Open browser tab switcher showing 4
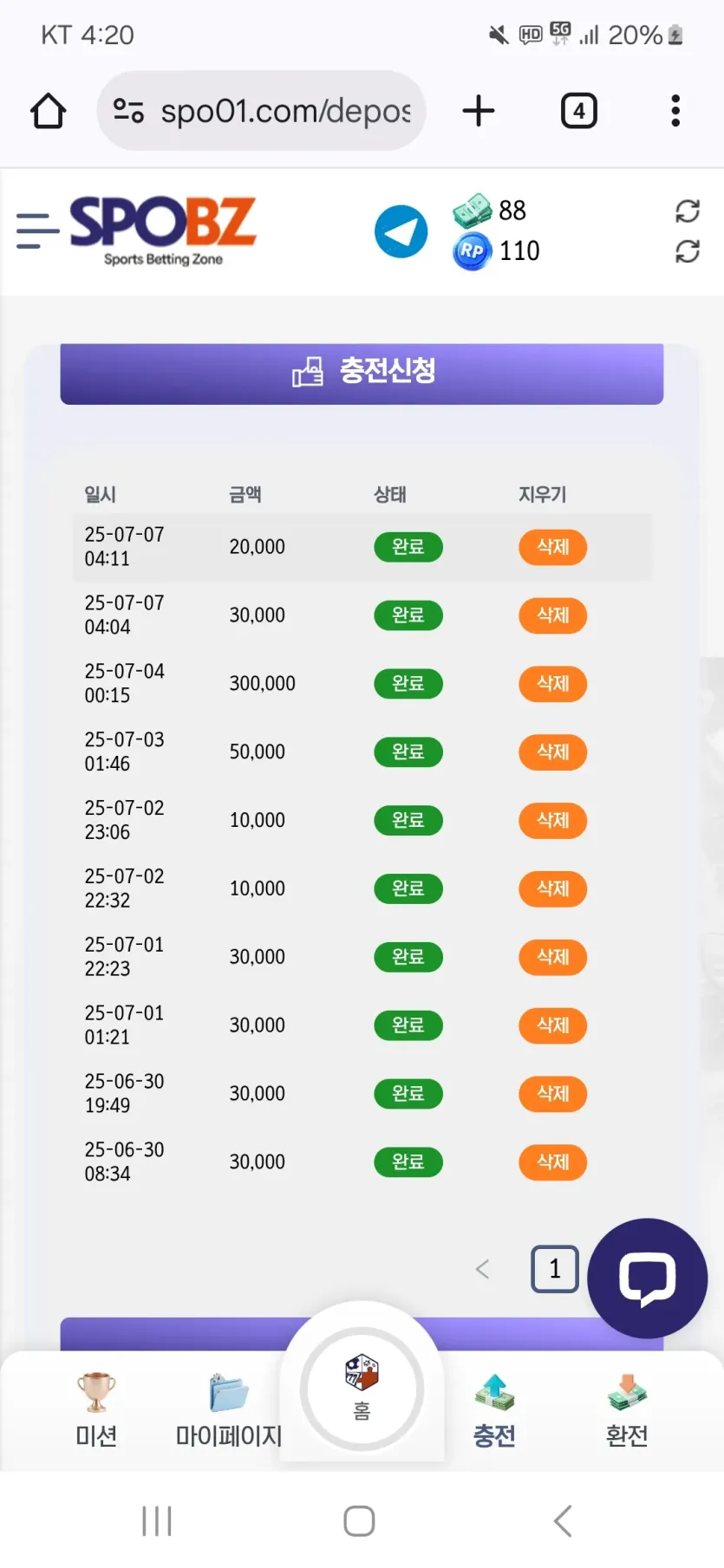Screen dimensions: 724x1568 click(579, 111)
